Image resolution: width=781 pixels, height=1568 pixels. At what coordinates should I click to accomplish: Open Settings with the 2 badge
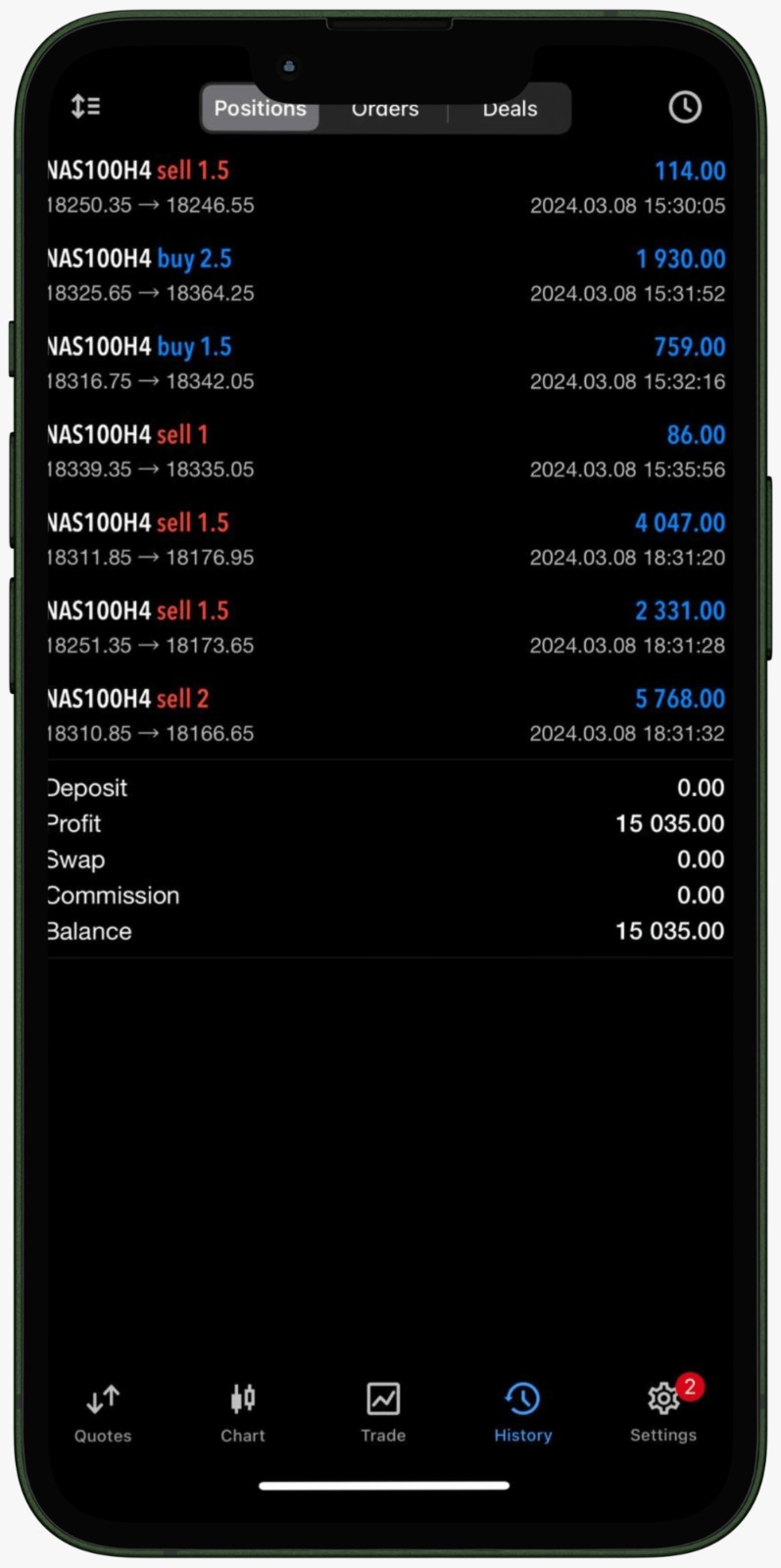tap(663, 1412)
